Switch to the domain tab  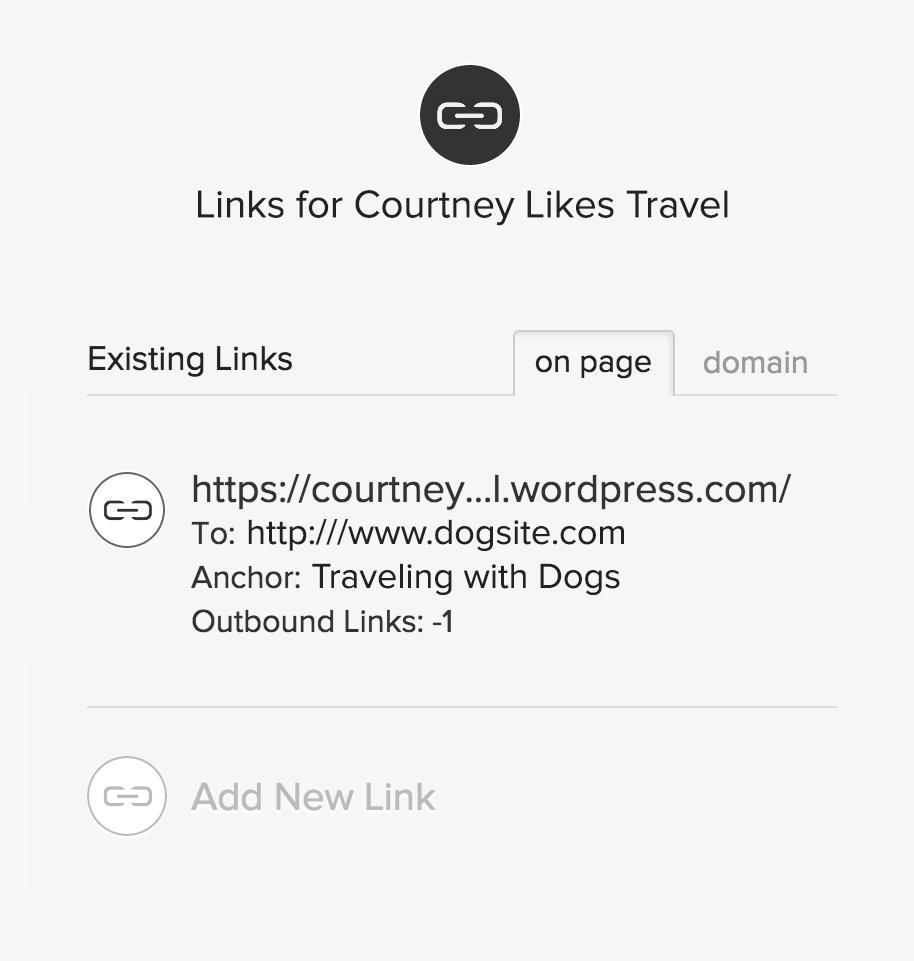point(755,362)
